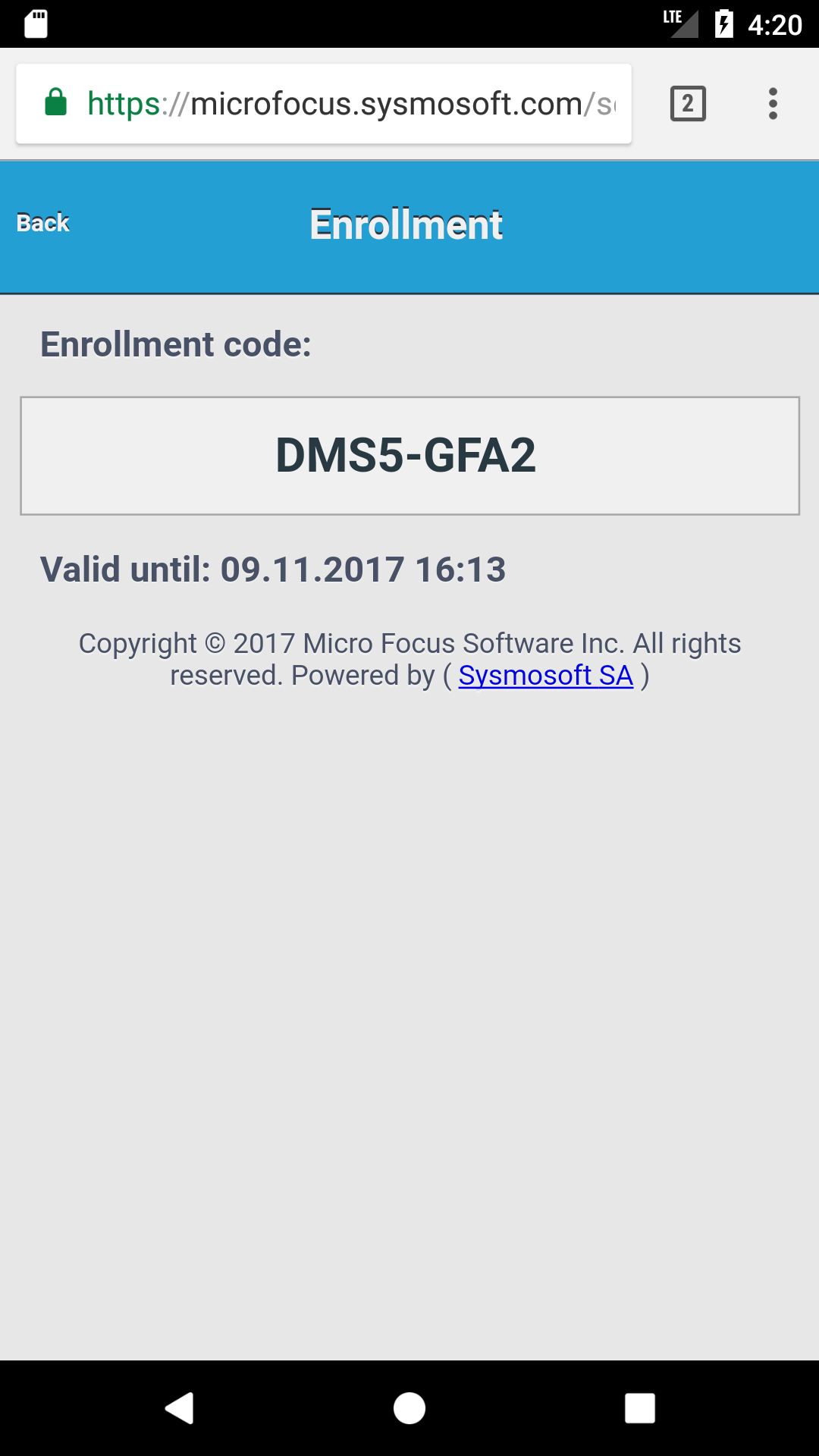
Task: Tap the LTE signal indicator
Action: click(x=682, y=23)
